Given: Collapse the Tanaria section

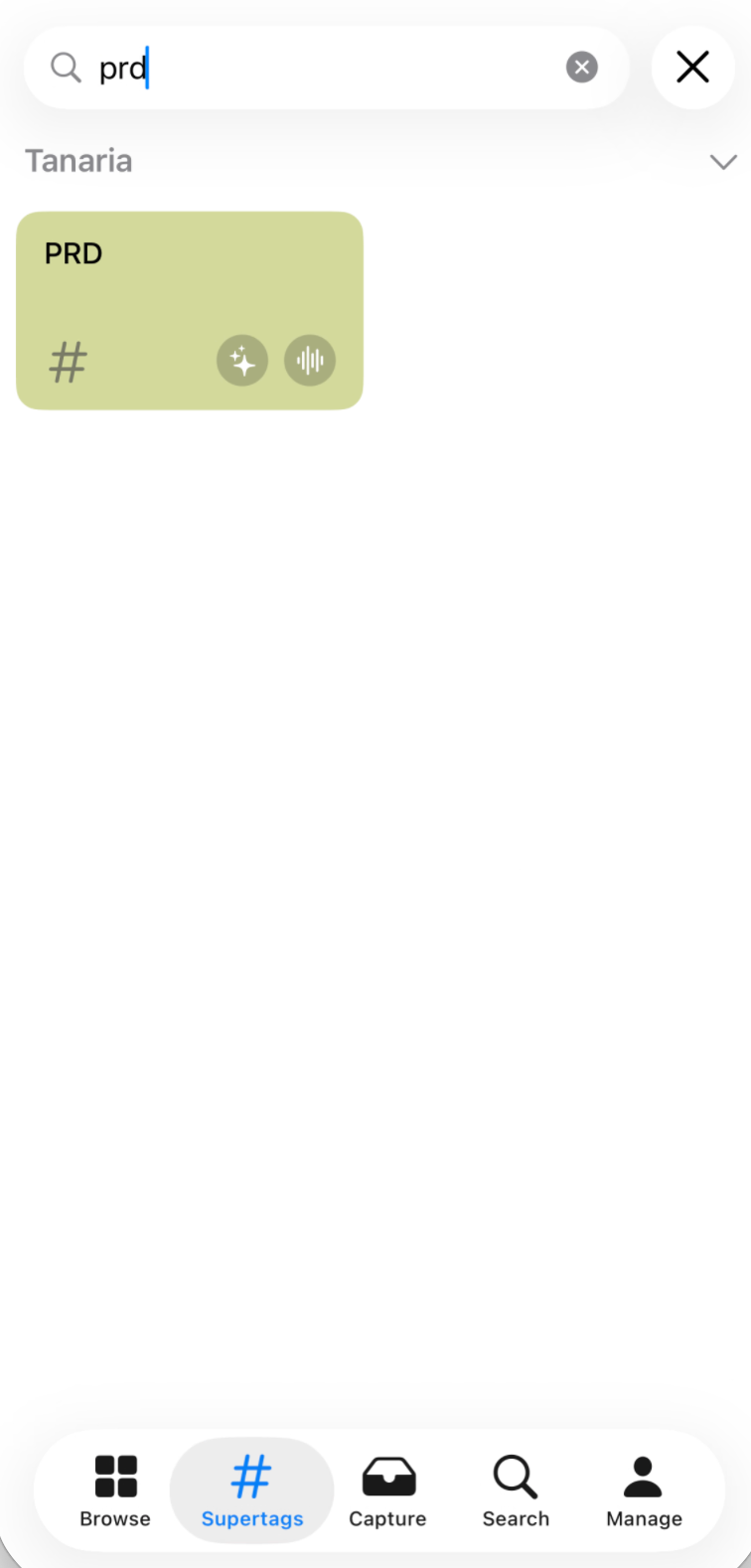Looking at the screenshot, I should tap(723, 161).
